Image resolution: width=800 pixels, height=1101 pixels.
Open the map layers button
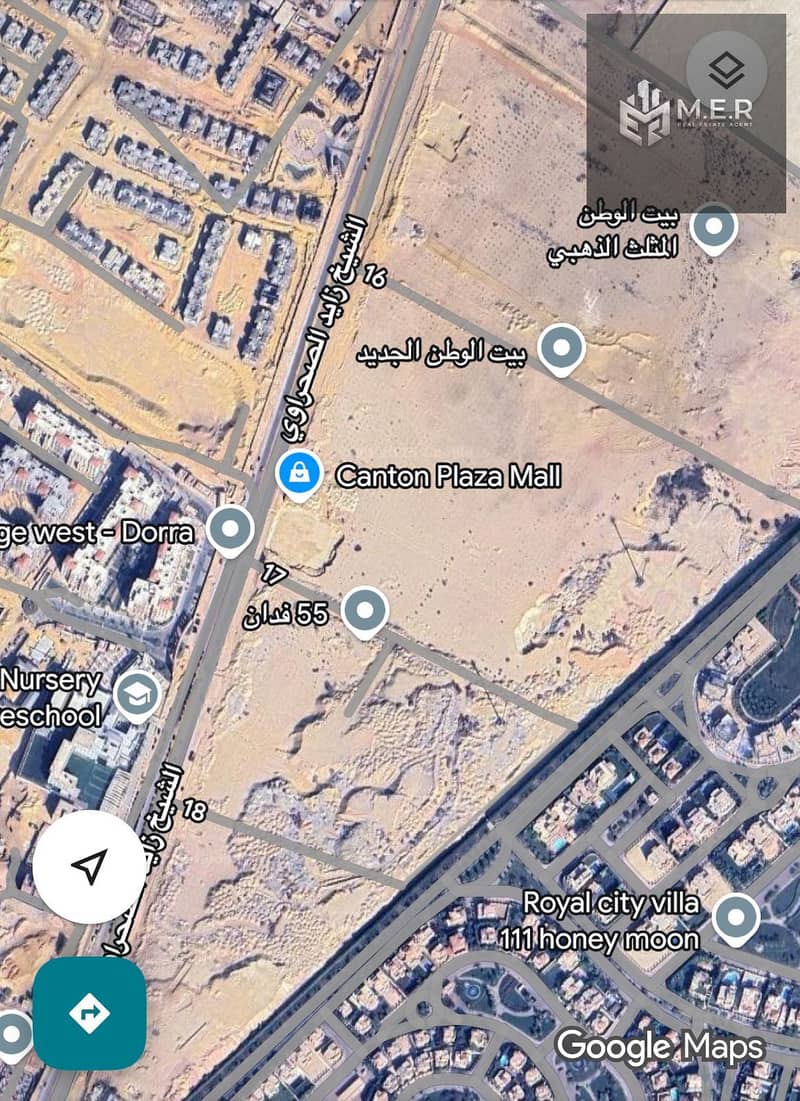(x=727, y=71)
